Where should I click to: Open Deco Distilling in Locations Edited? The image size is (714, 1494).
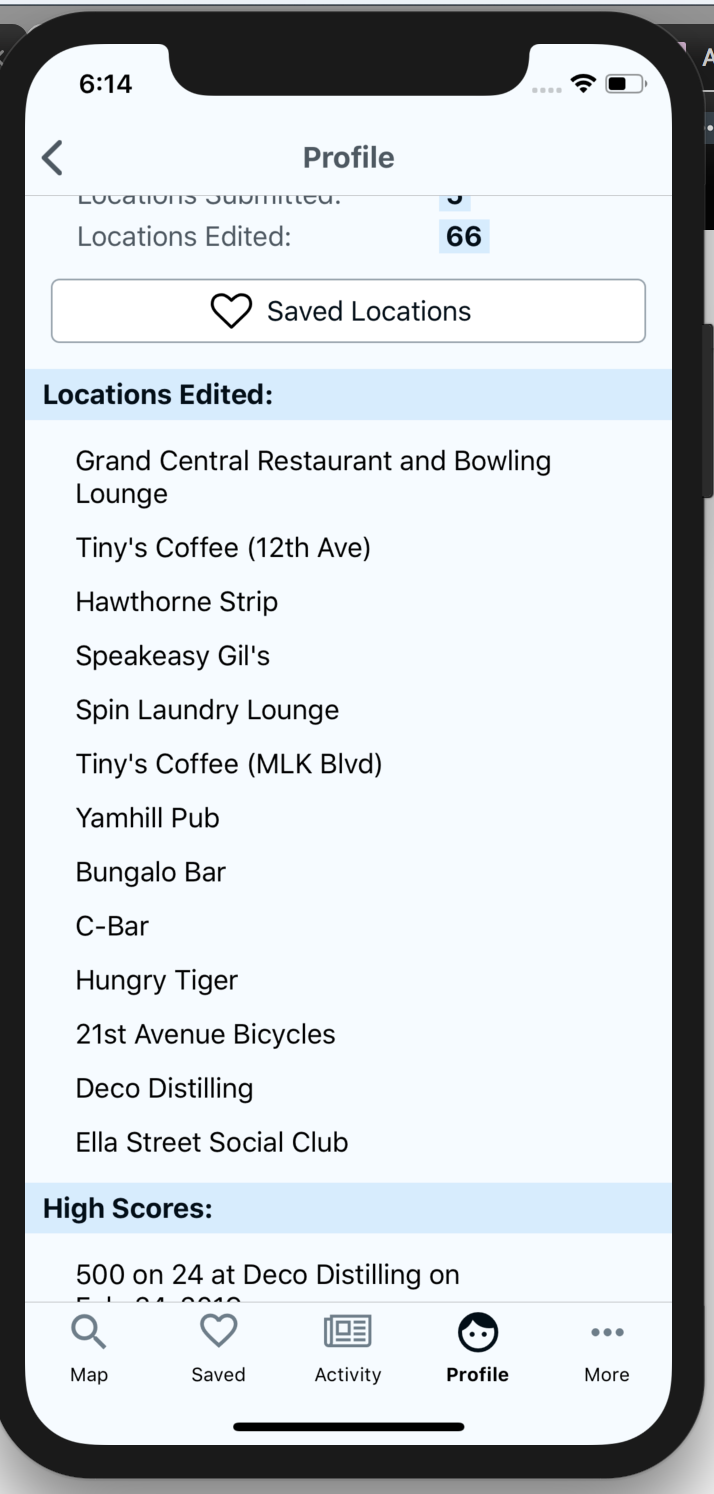click(164, 1088)
